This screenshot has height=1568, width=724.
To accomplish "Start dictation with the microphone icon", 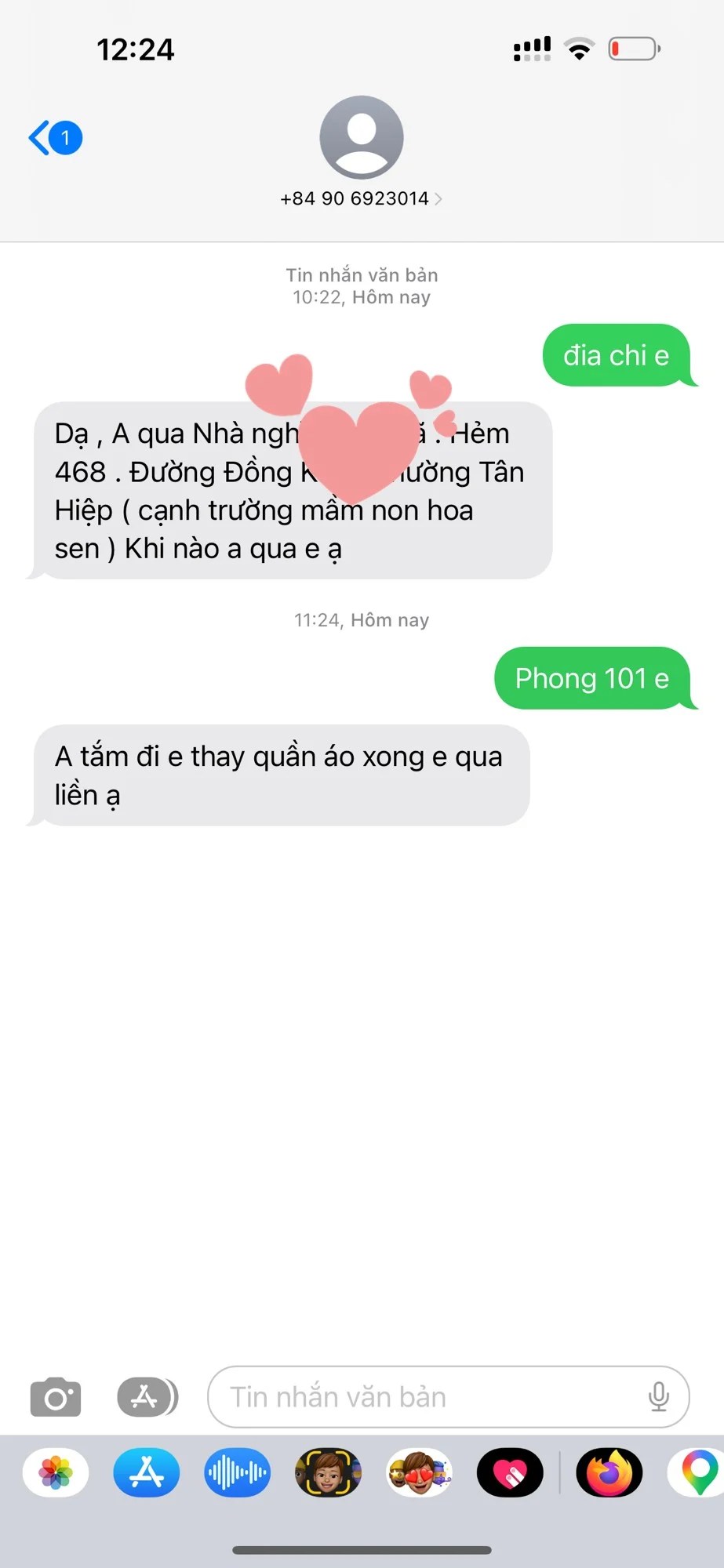I will coord(659,1397).
